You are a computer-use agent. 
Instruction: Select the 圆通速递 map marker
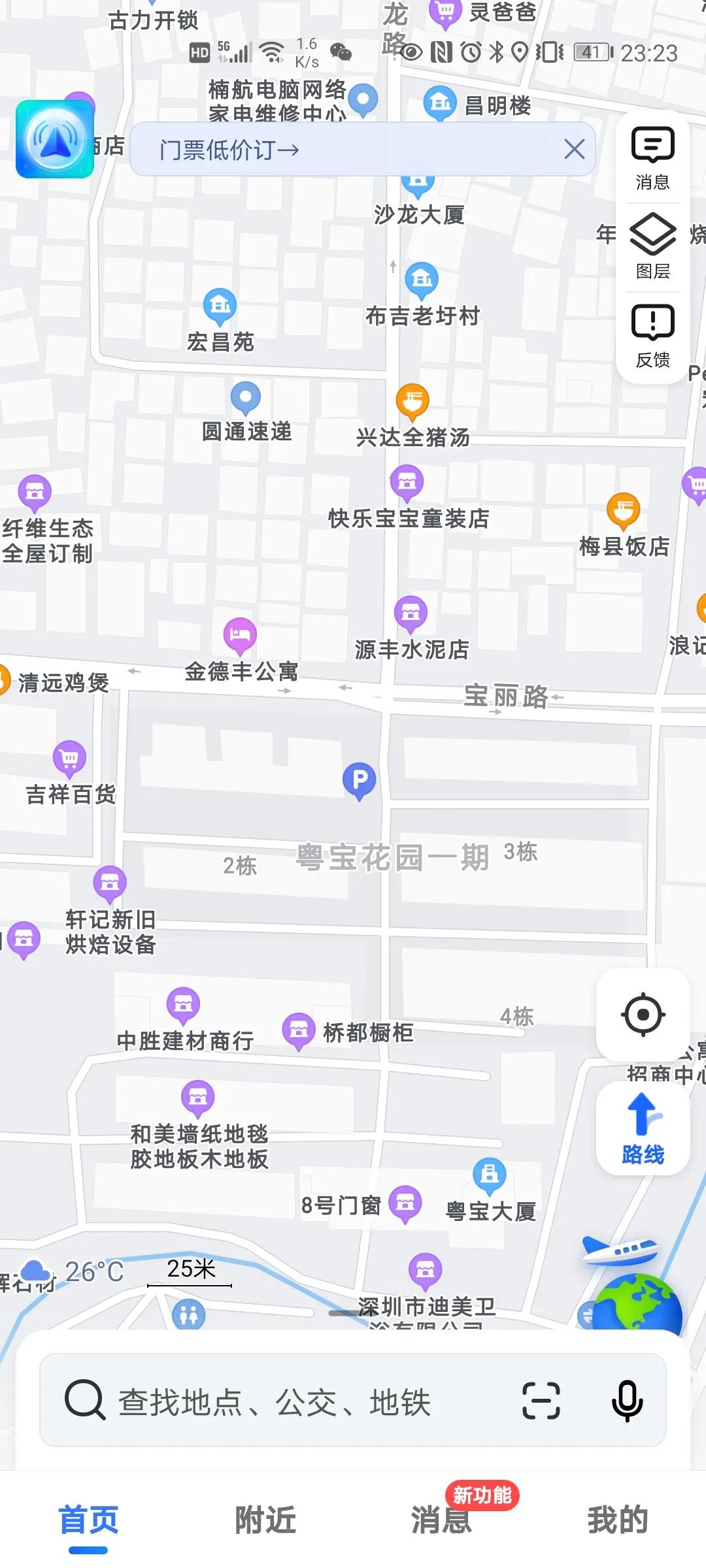click(x=246, y=398)
